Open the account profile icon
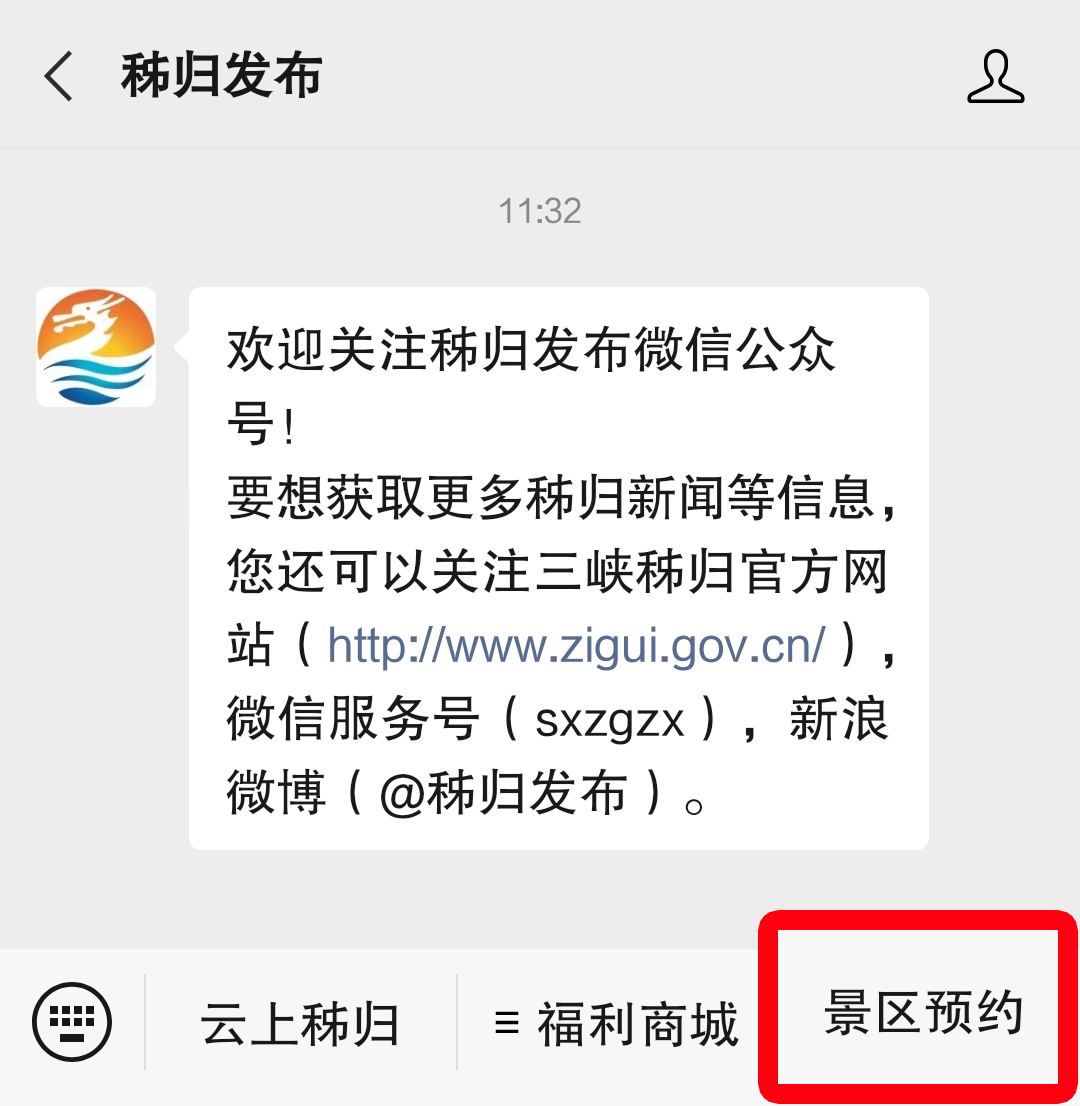This screenshot has width=1080, height=1106. [x=996, y=77]
